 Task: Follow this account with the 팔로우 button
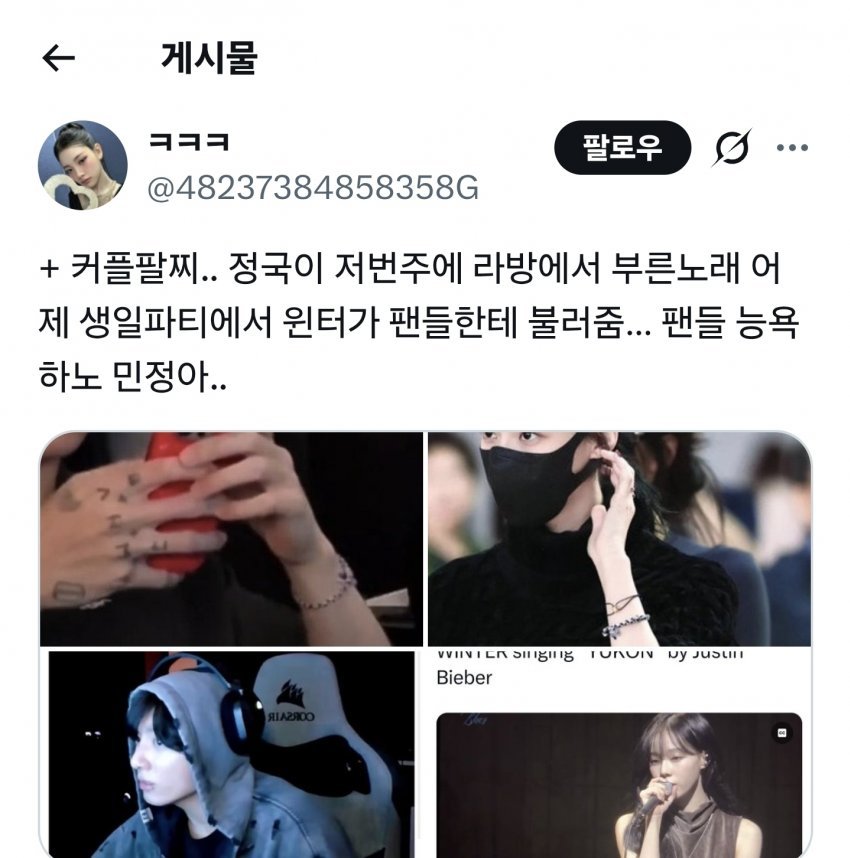tap(622, 149)
